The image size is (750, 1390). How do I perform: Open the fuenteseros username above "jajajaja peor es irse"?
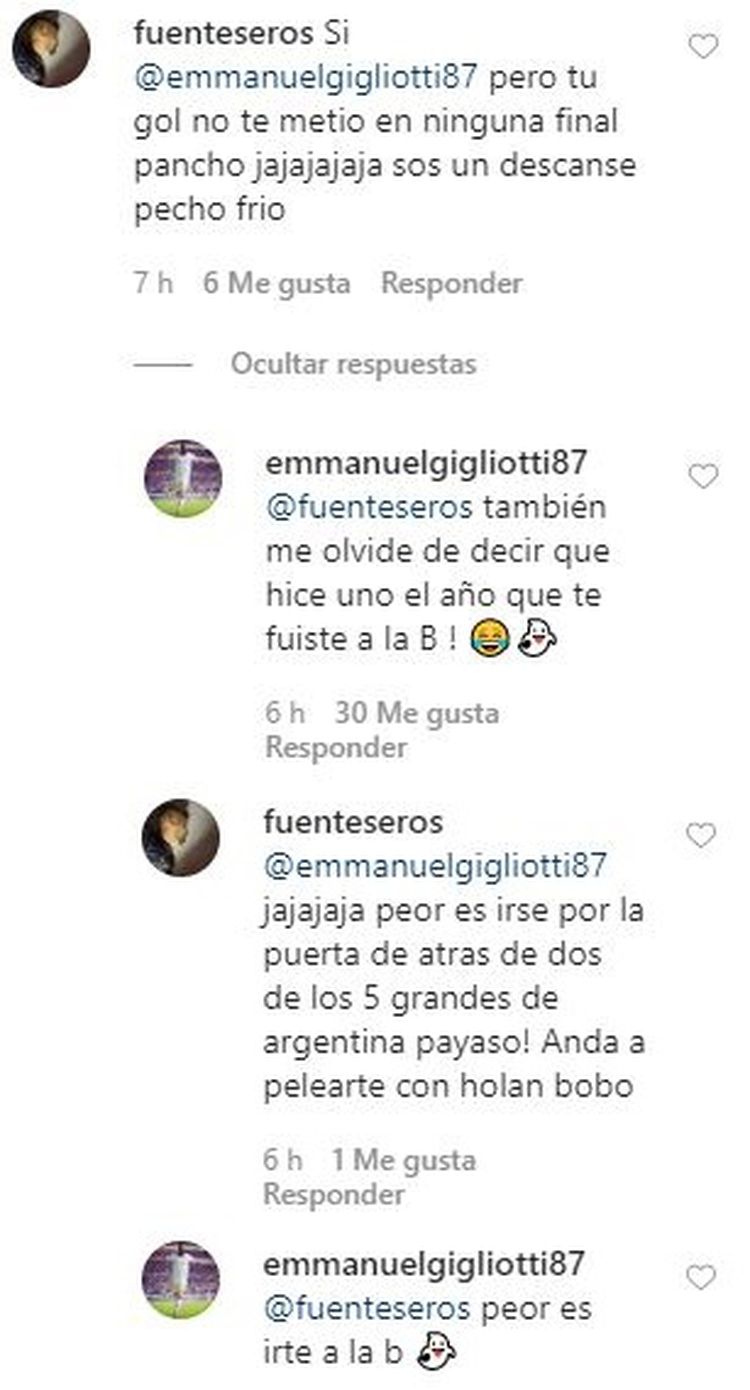click(x=351, y=822)
